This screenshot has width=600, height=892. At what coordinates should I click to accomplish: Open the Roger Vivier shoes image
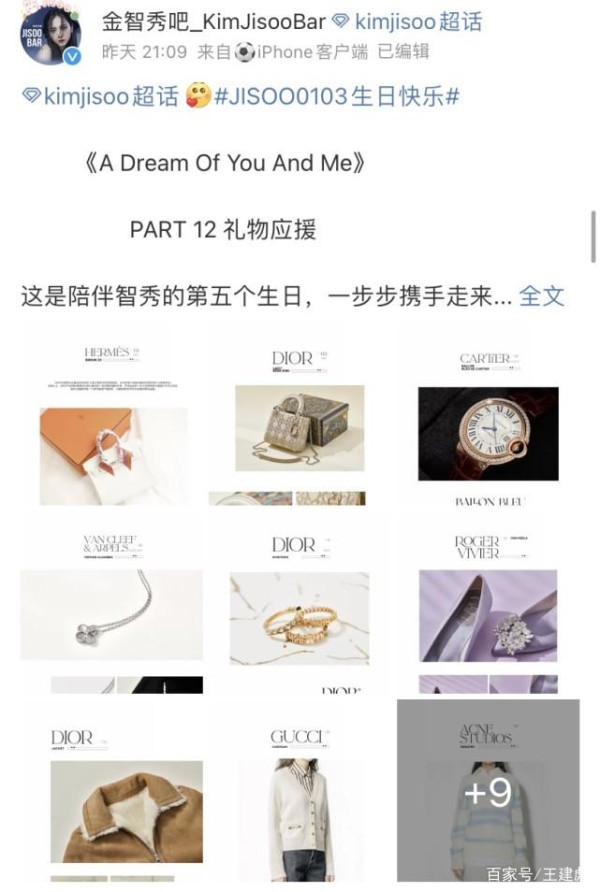(488, 605)
